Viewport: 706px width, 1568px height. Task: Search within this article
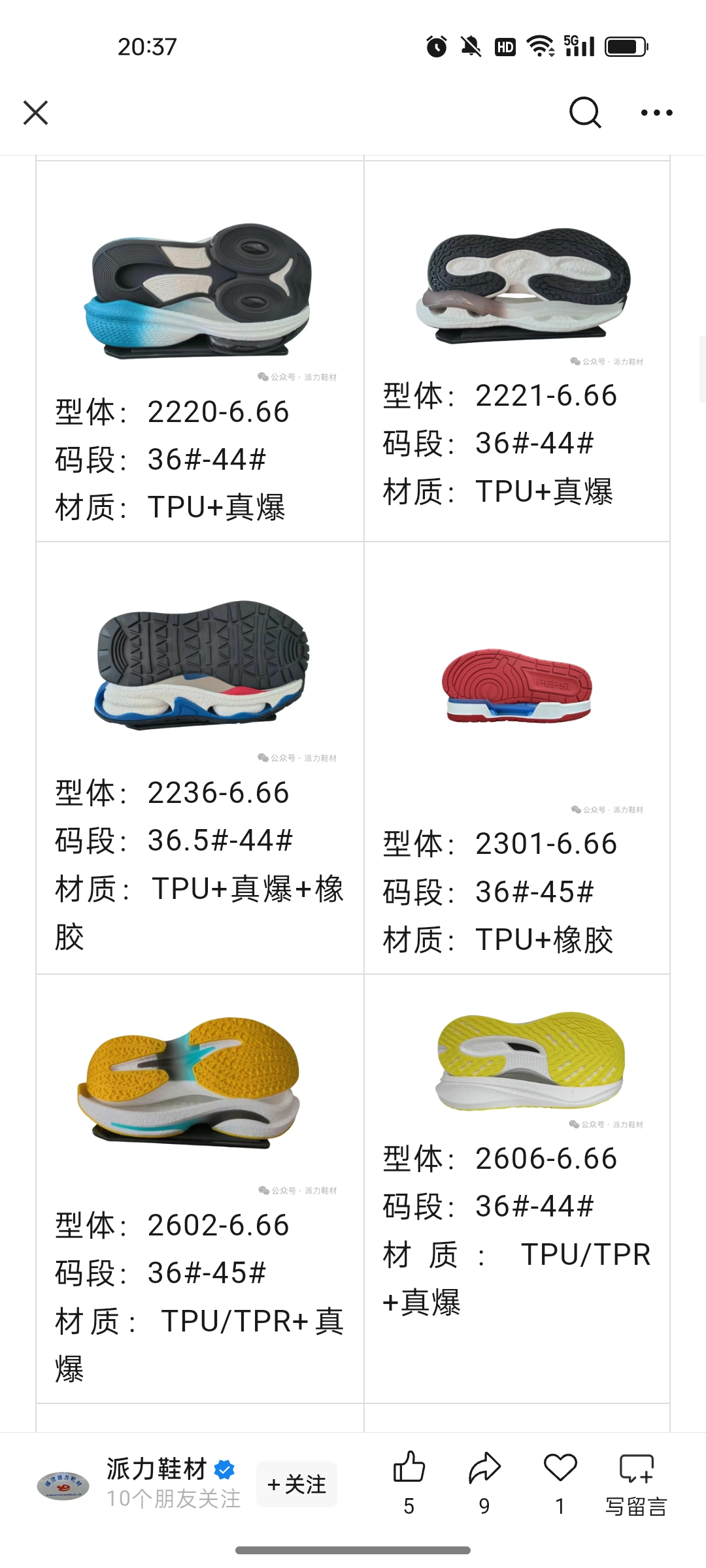[x=584, y=112]
